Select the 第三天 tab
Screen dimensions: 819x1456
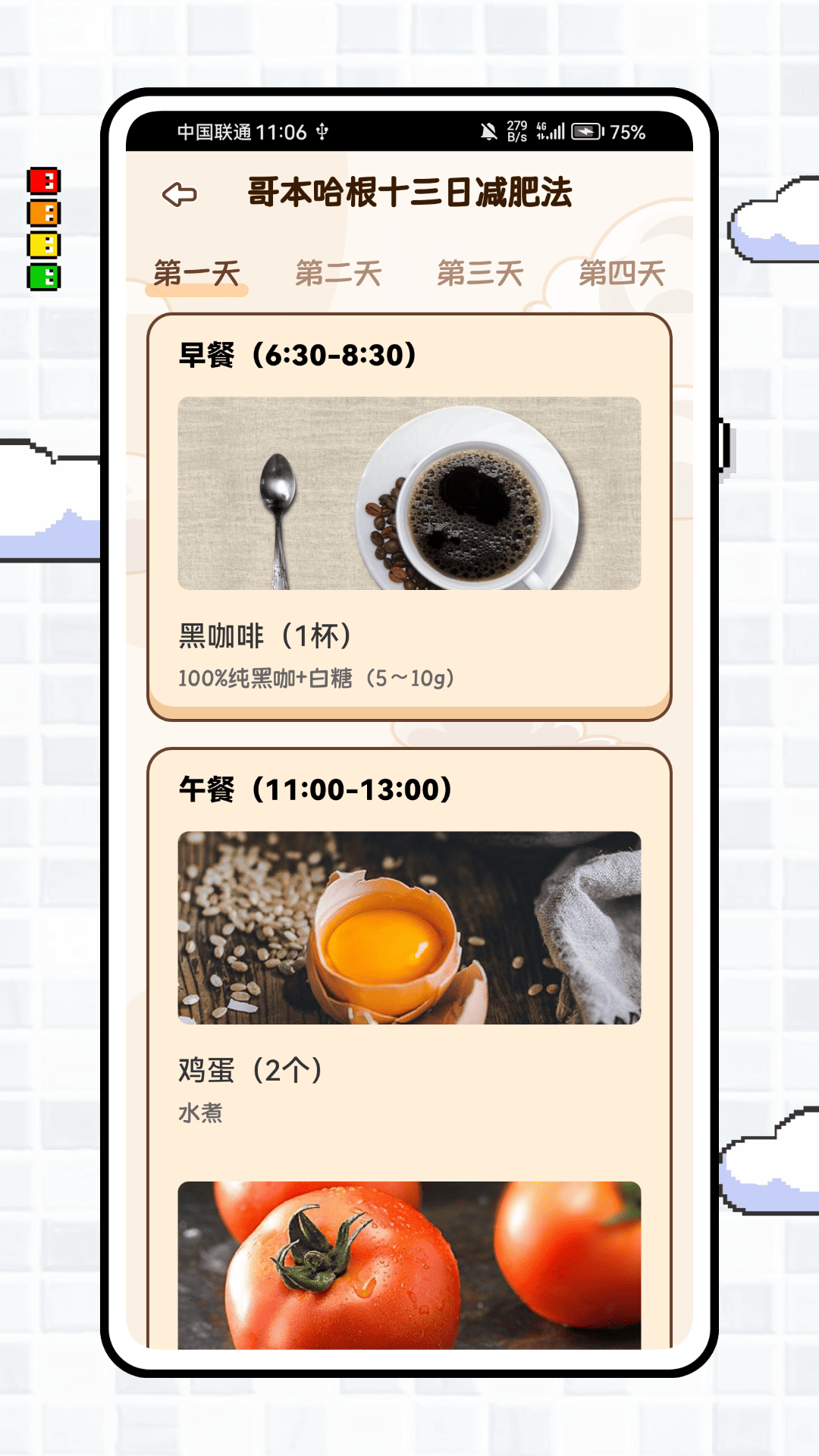(481, 273)
